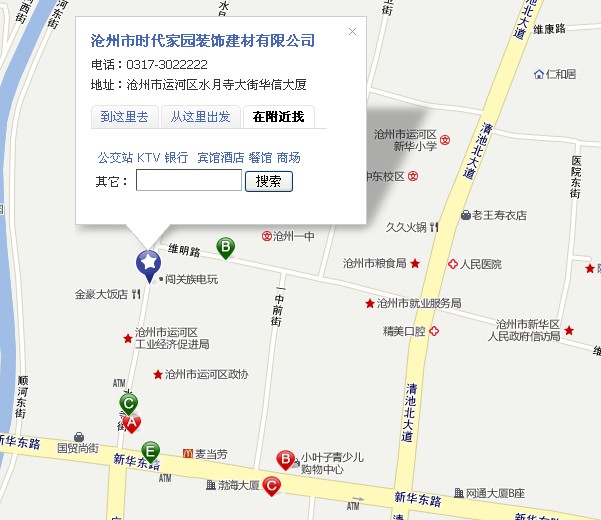Look up nearby 银行
The image size is (601, 520).
coord(177,158)
